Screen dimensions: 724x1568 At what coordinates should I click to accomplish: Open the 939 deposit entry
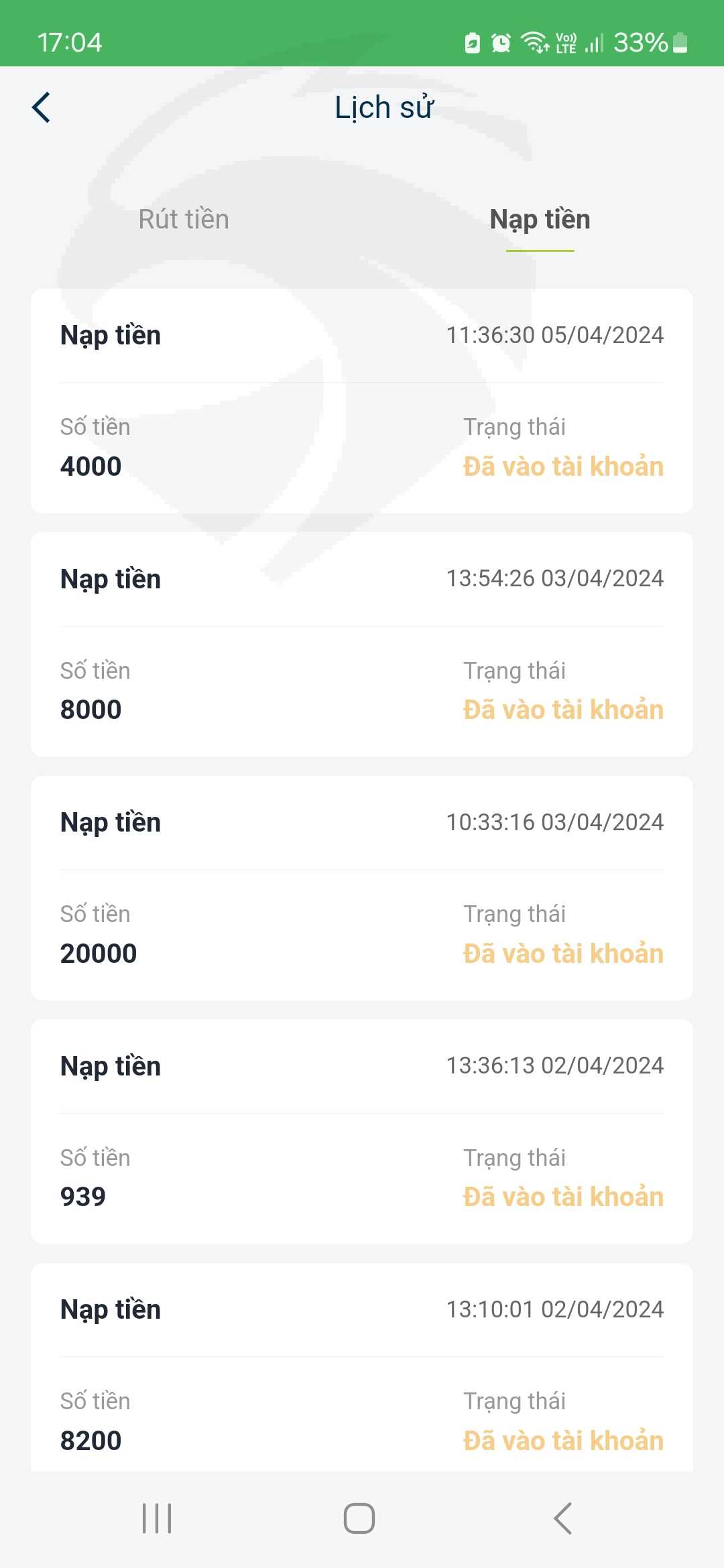(362, 1132)
